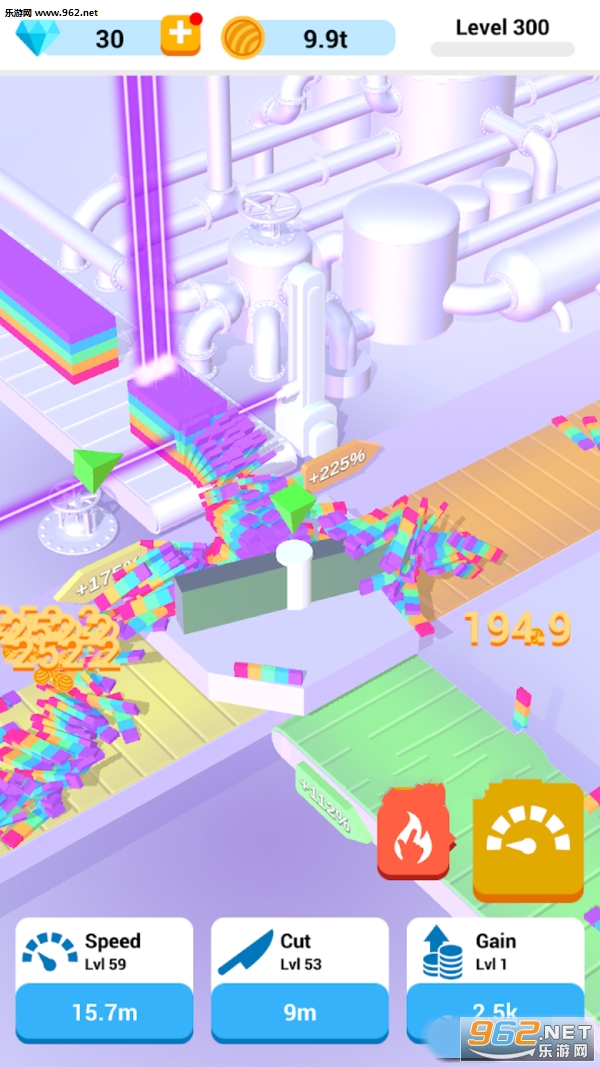Viewport: 600px width, 1067px height.
Task: Activate the yellow speedometer boost button
Action: point(528,840)
